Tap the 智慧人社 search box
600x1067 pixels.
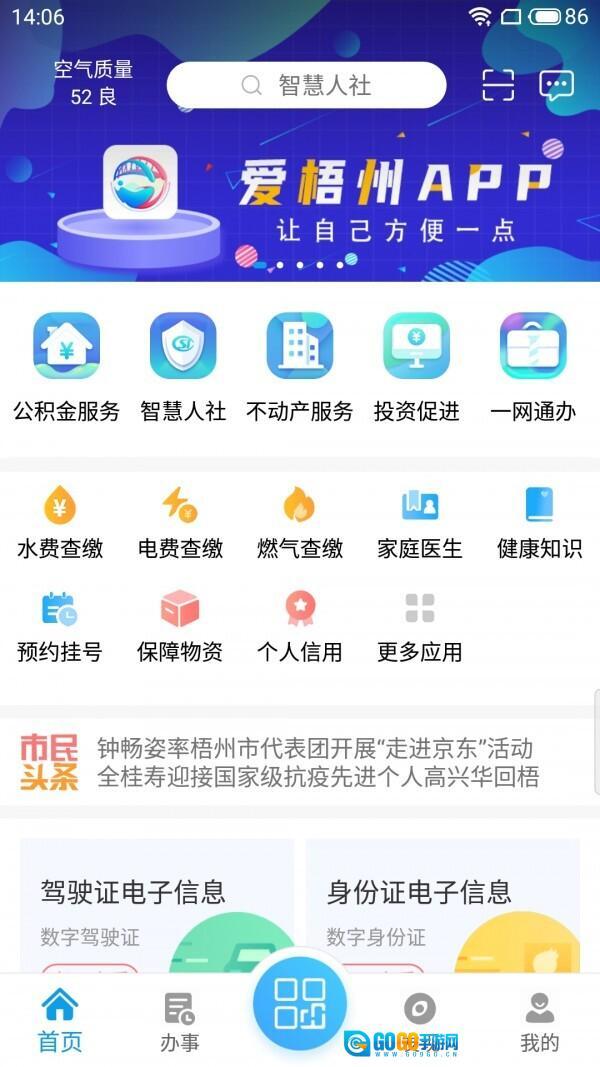306,85
